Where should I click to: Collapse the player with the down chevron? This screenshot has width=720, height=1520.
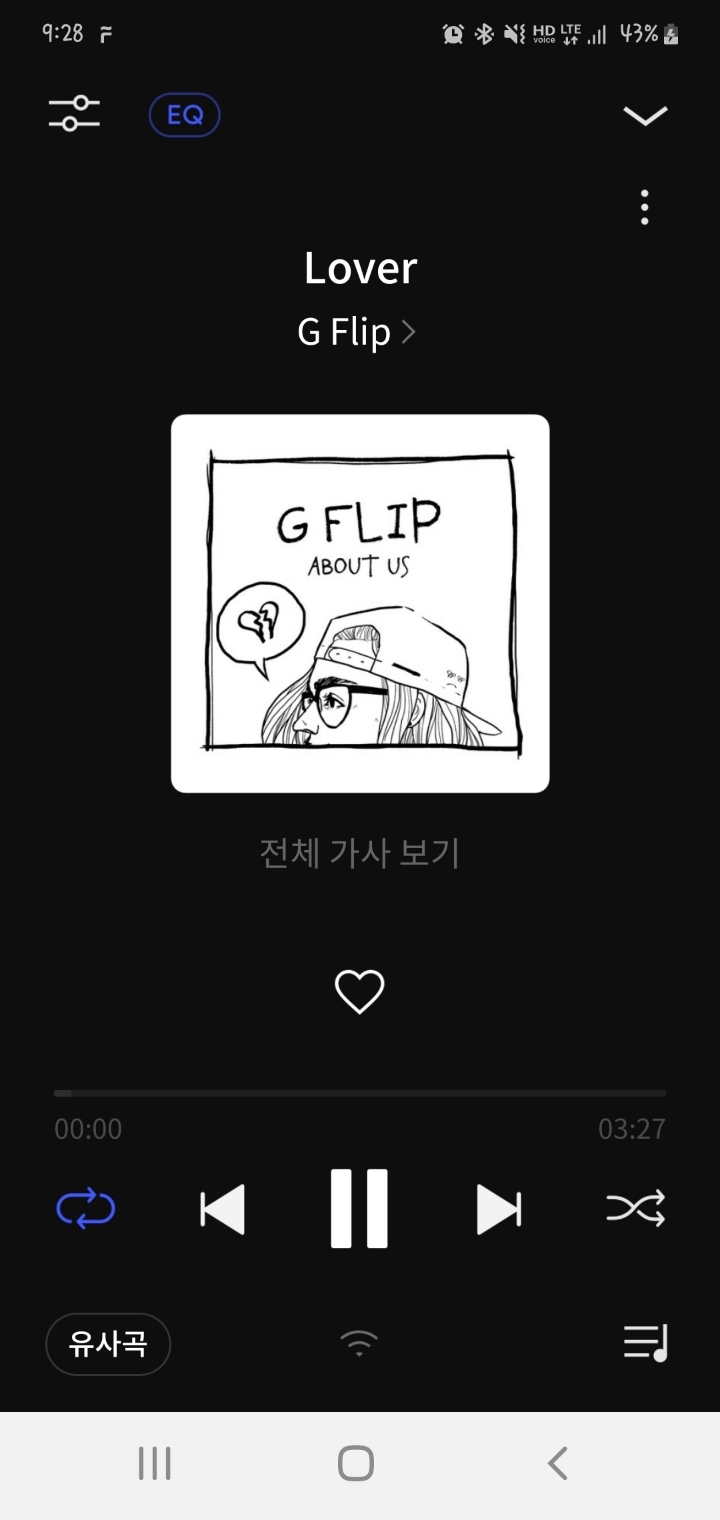click(x=645, y=116)
